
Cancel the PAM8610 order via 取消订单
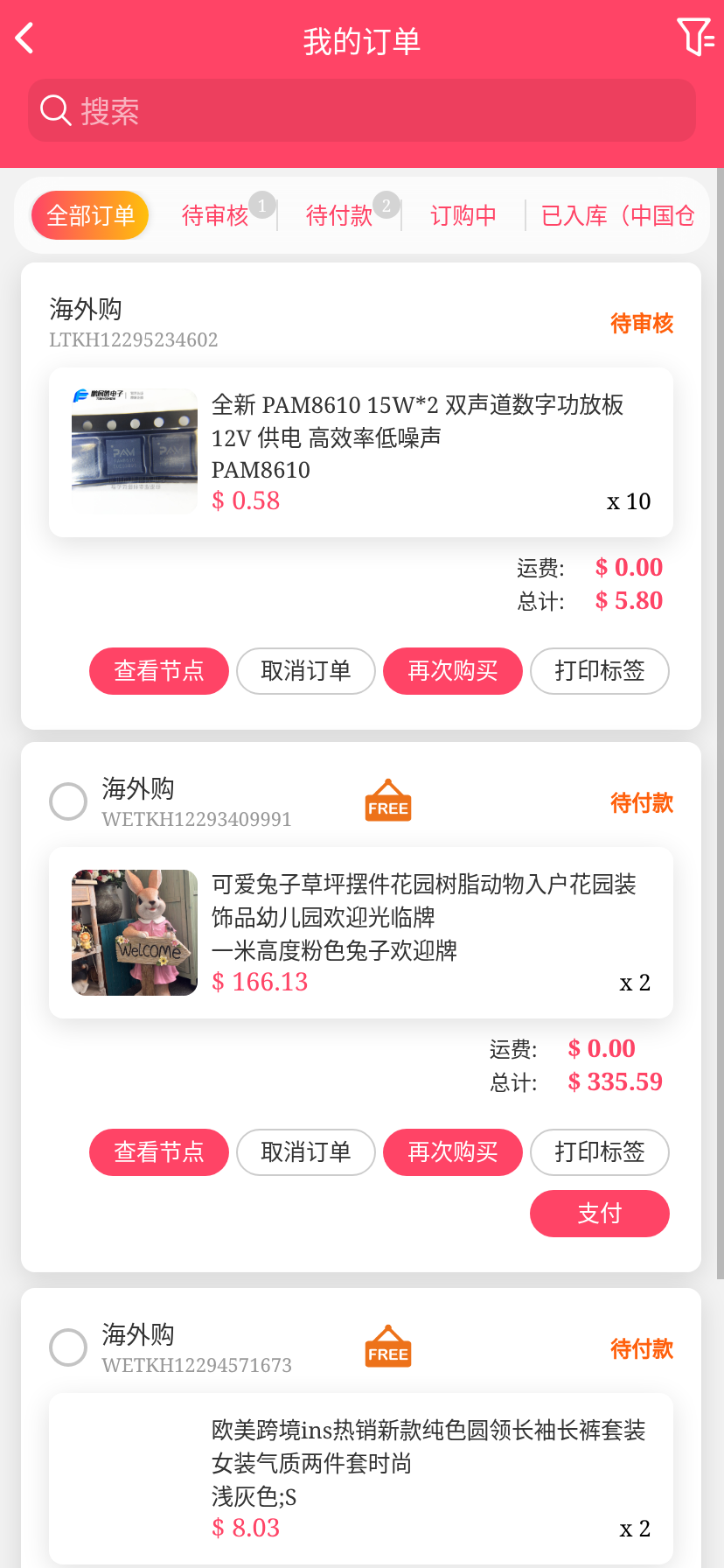[306, 671]
